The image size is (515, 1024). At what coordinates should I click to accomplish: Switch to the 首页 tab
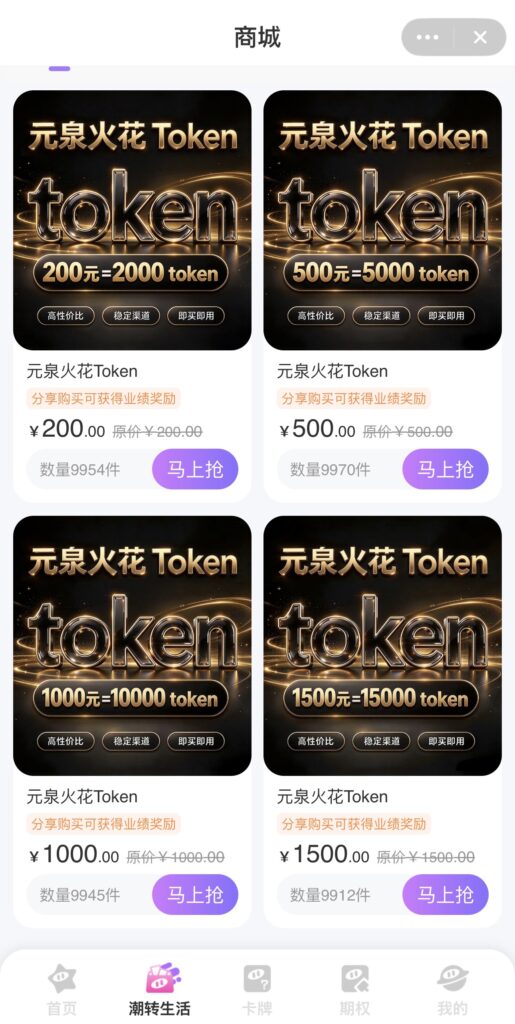62,989
